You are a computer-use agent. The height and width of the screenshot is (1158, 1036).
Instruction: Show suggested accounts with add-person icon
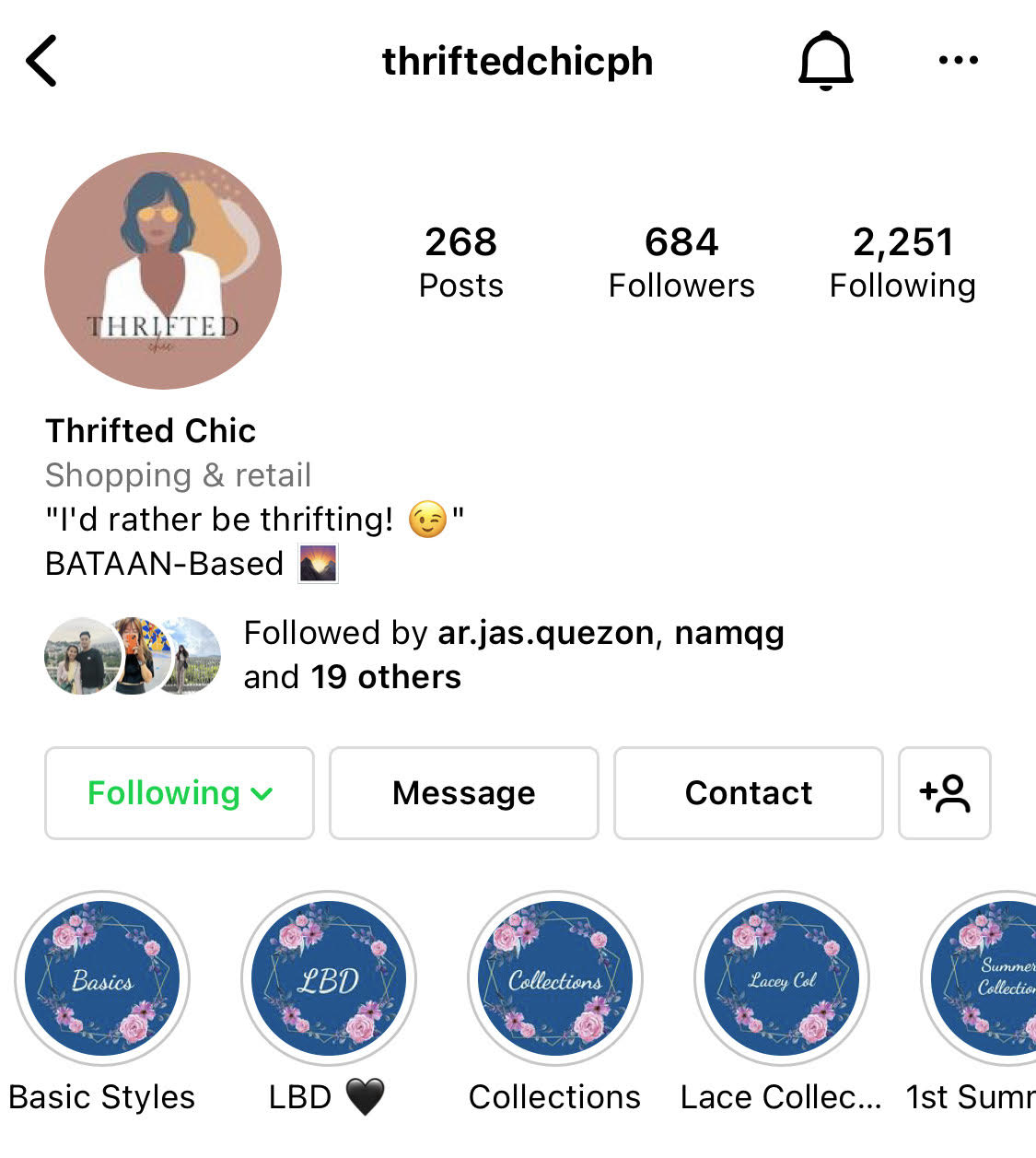(945, 793)
